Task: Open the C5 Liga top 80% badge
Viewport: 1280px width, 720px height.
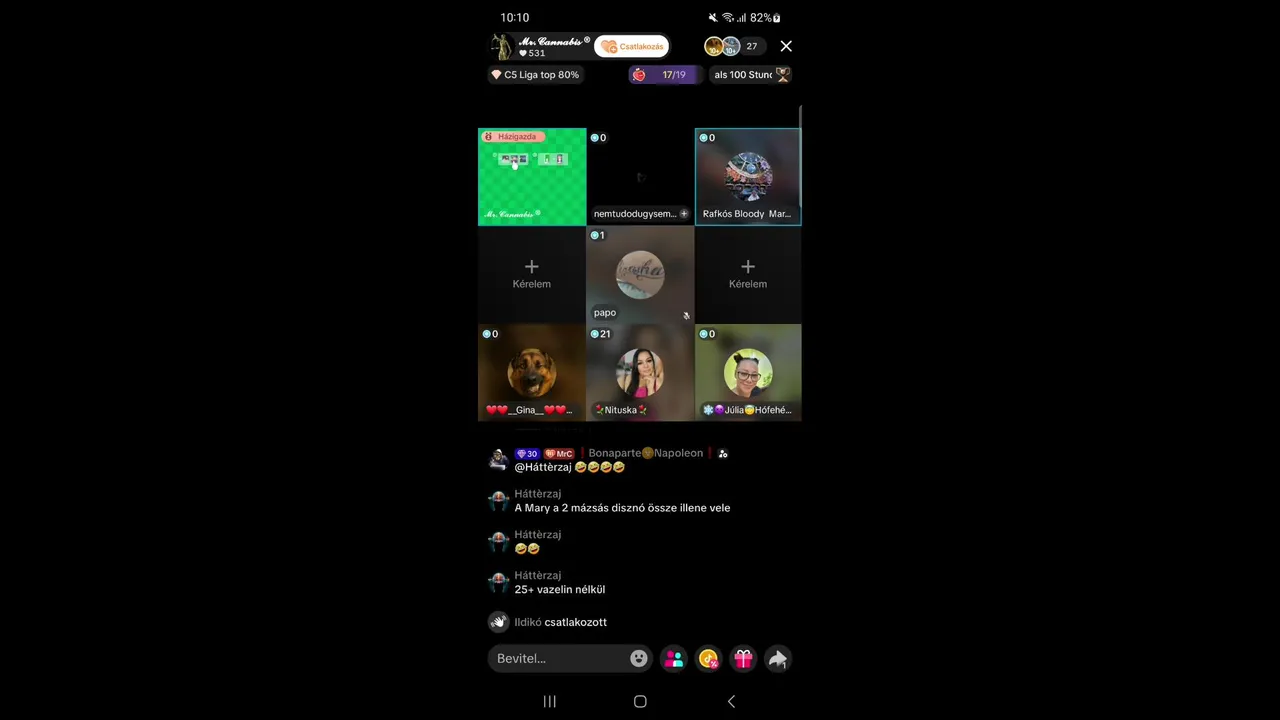Action: pyautogui.click(x=535, y=75)
